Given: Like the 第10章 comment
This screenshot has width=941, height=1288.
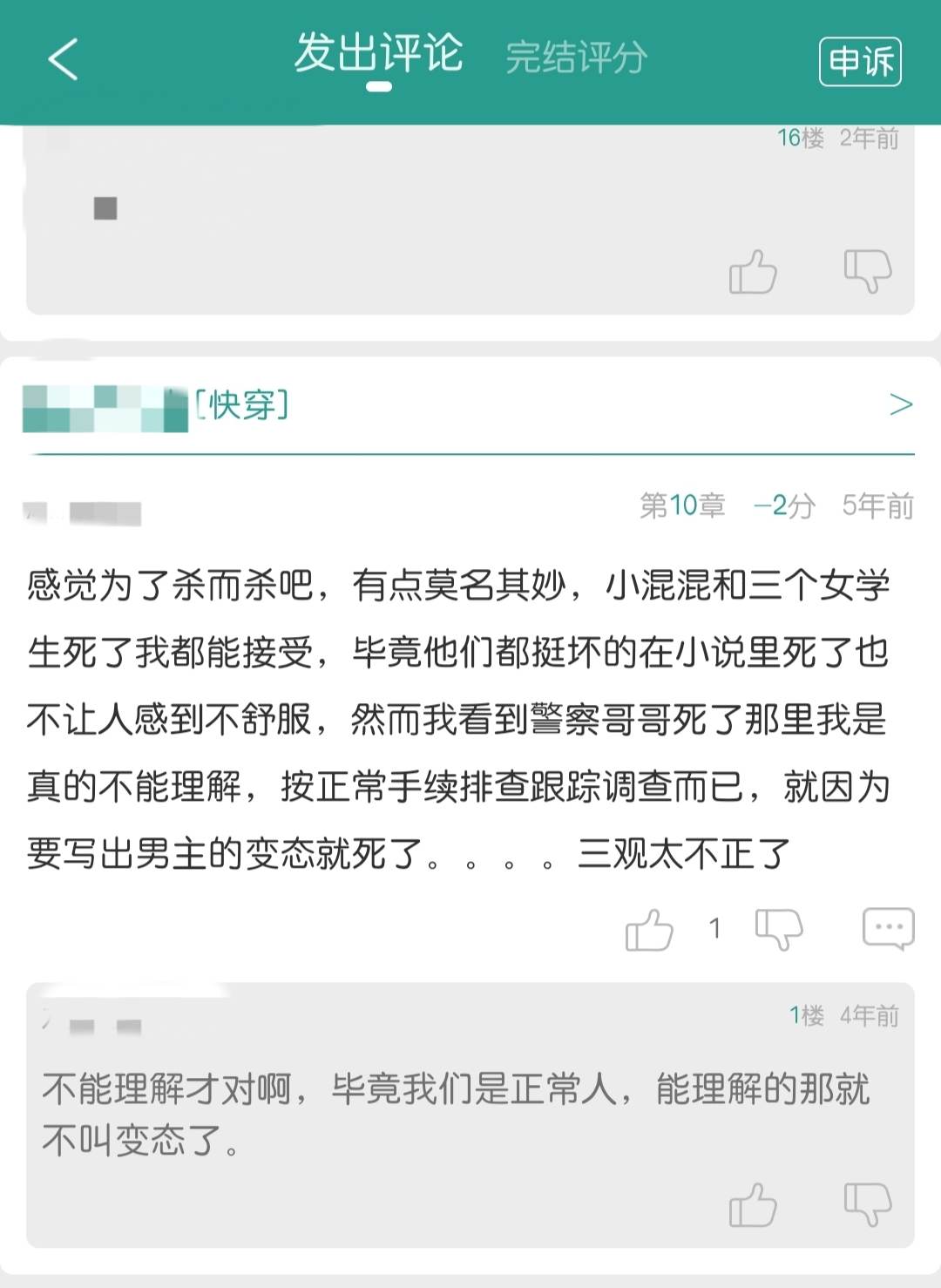Looking at the screenshot, I should coord(649,929).
